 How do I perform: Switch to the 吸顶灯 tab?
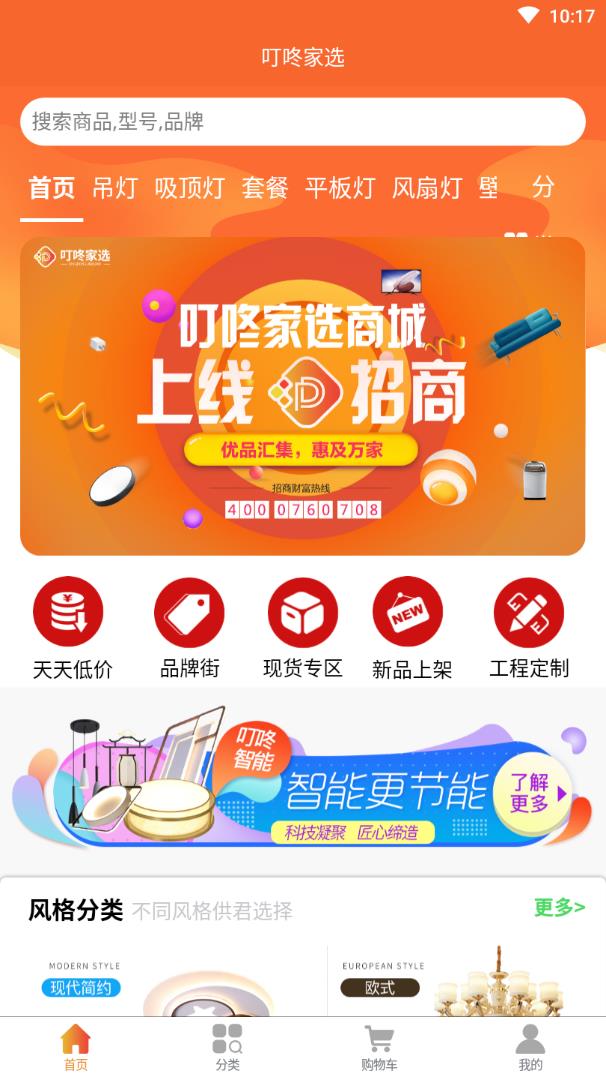tap(189, 187)
